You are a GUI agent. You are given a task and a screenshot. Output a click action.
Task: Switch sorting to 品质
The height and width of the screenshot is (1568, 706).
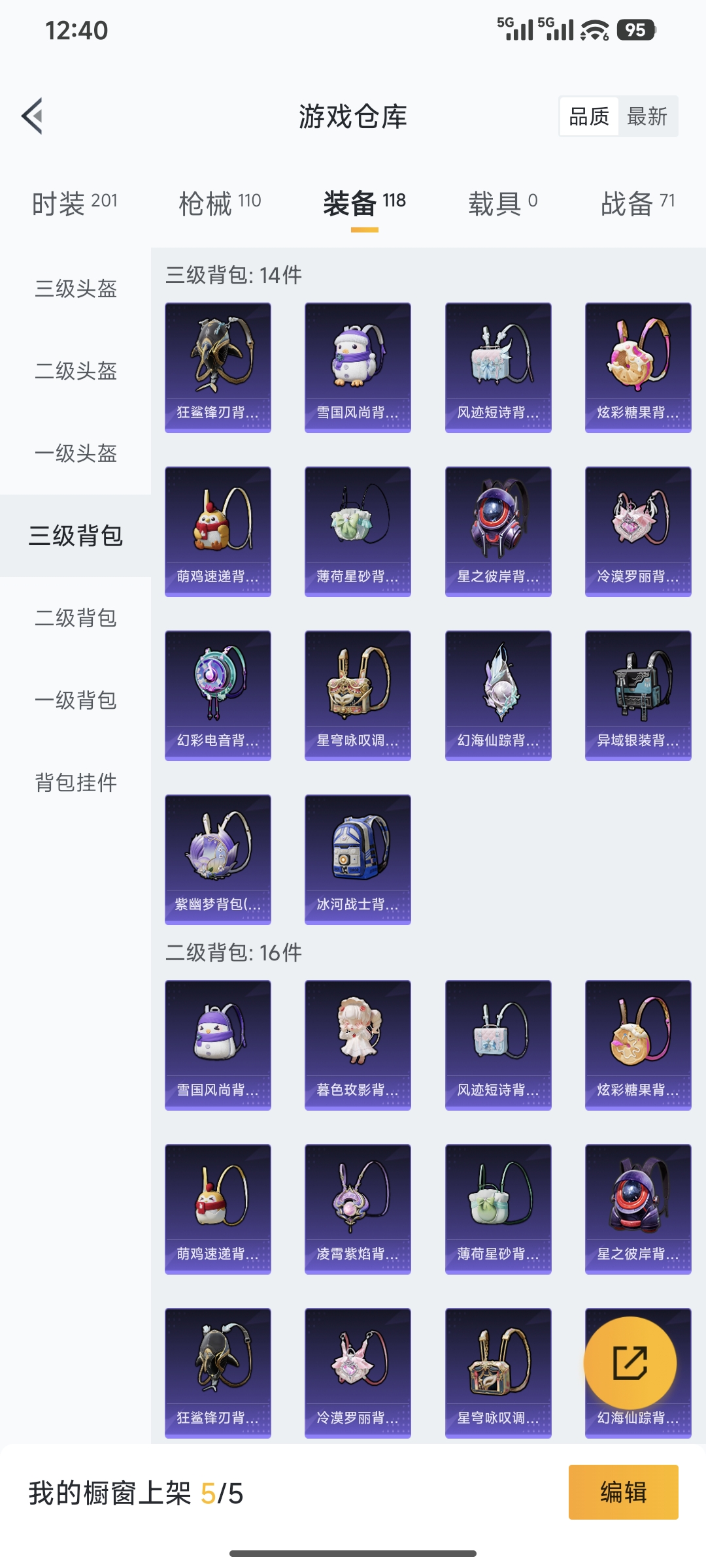click(x=588, y=116)
